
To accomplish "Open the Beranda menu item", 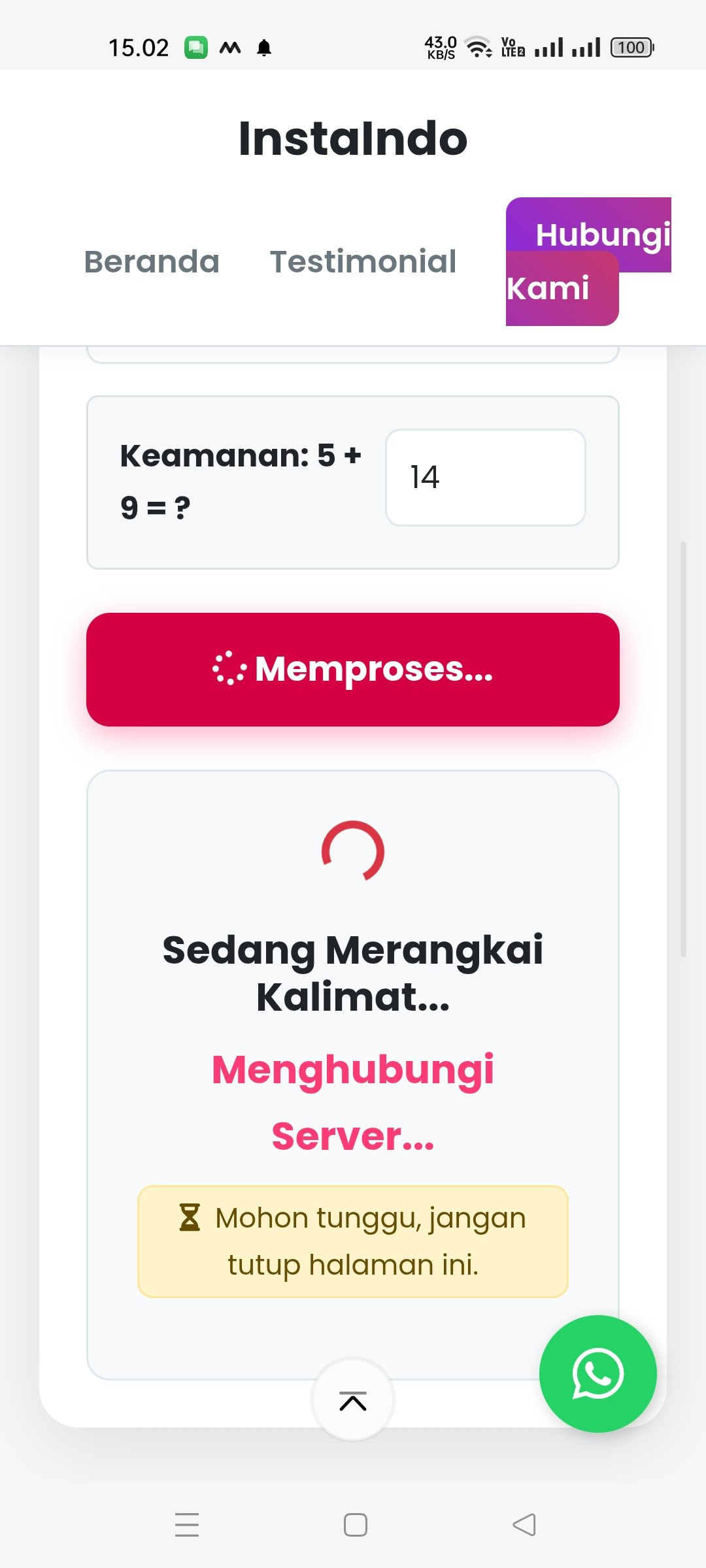I will point(152,261).
